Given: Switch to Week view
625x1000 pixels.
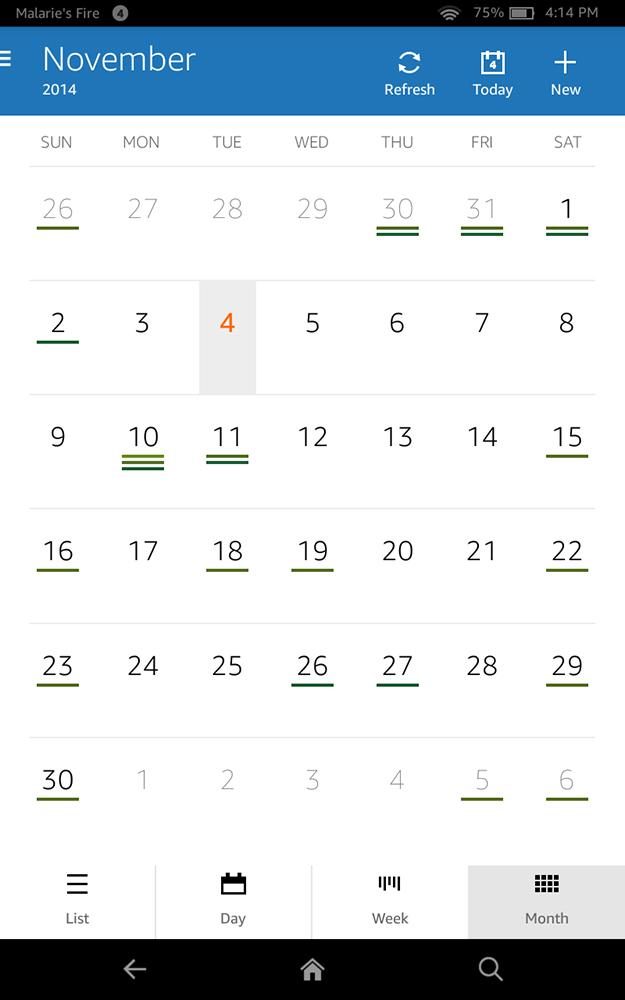Looking at the screenshot, I should point(390,901).
